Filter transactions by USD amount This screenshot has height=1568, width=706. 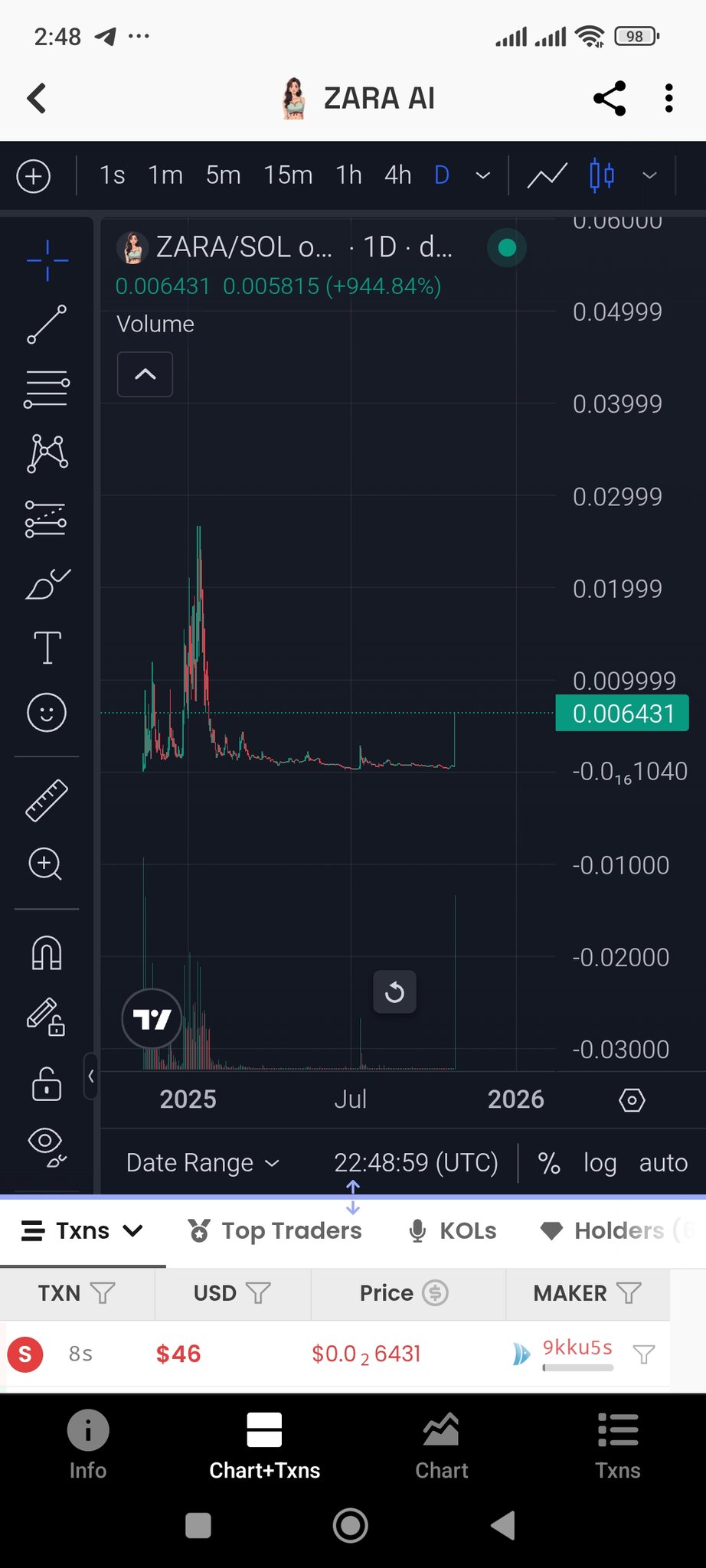pyautogui.click(x=257, y=1293)
